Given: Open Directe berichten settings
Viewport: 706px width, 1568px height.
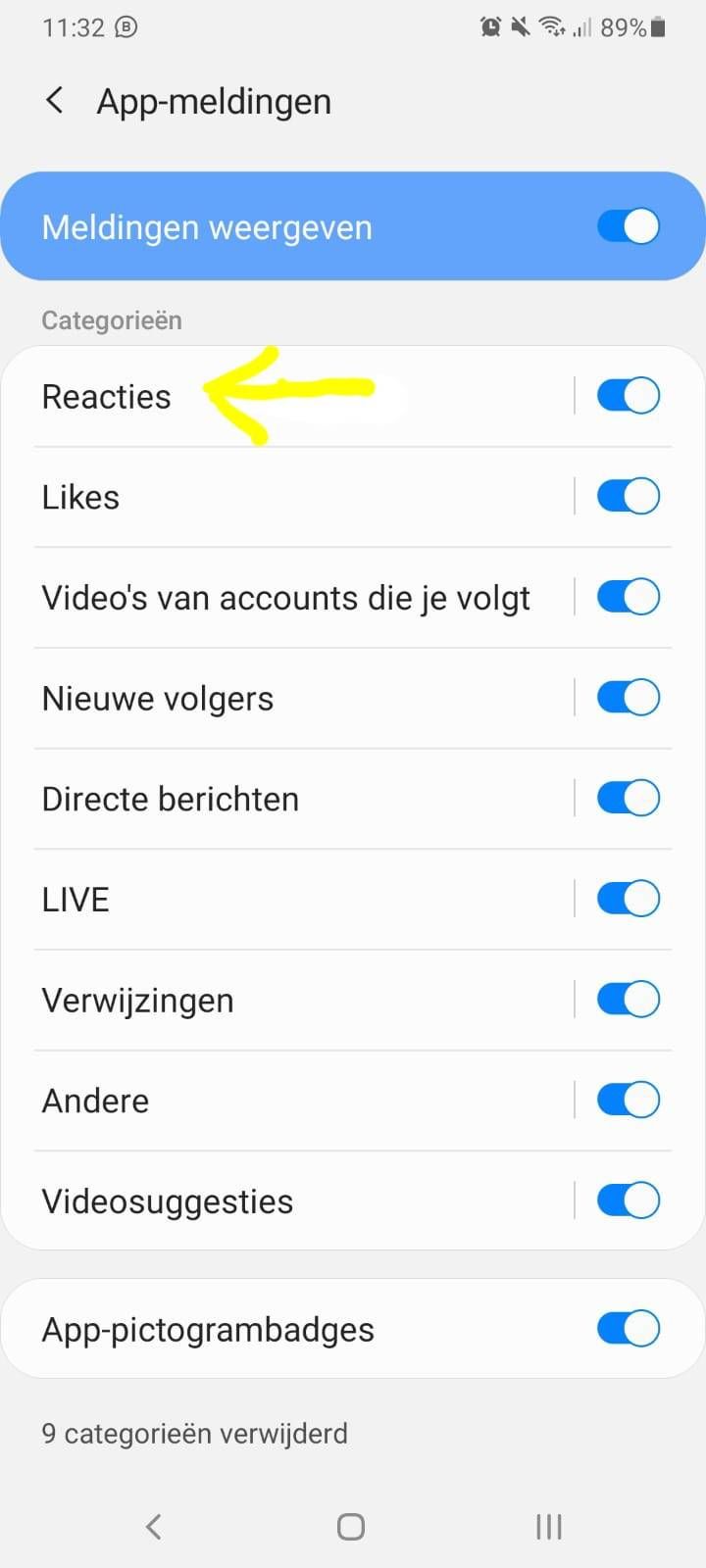Looking at the screenshot, I should 171,799.
